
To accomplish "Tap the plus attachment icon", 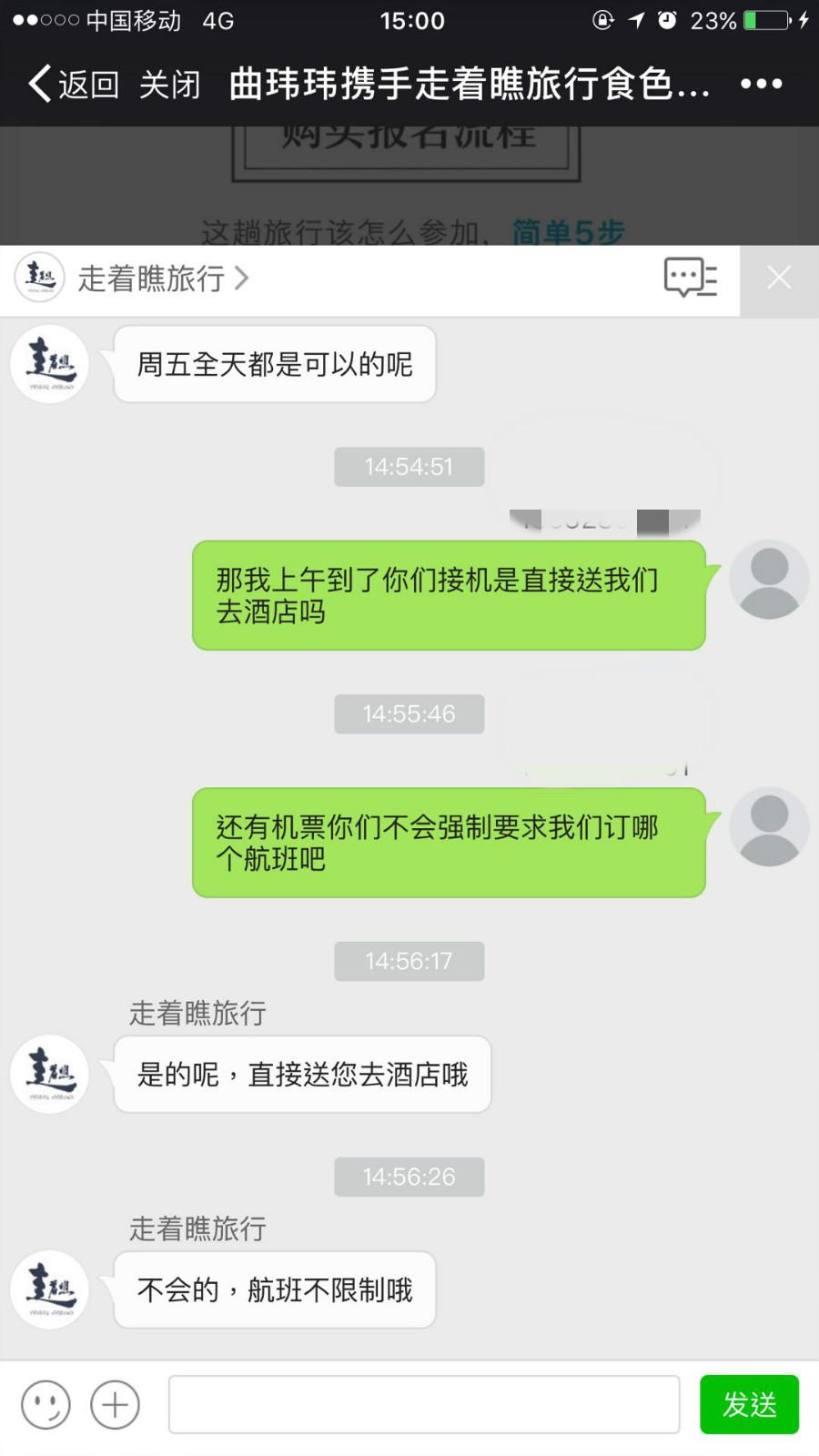I will click(x=116, y=1405).
